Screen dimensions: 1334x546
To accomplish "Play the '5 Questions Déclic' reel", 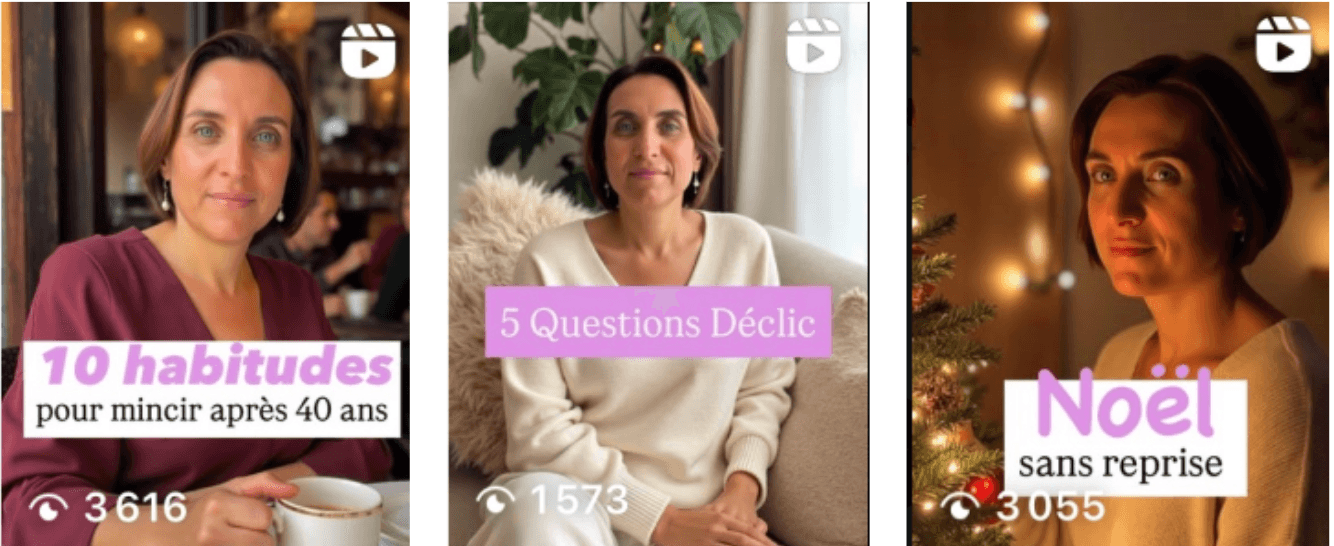I will [657, 273].
